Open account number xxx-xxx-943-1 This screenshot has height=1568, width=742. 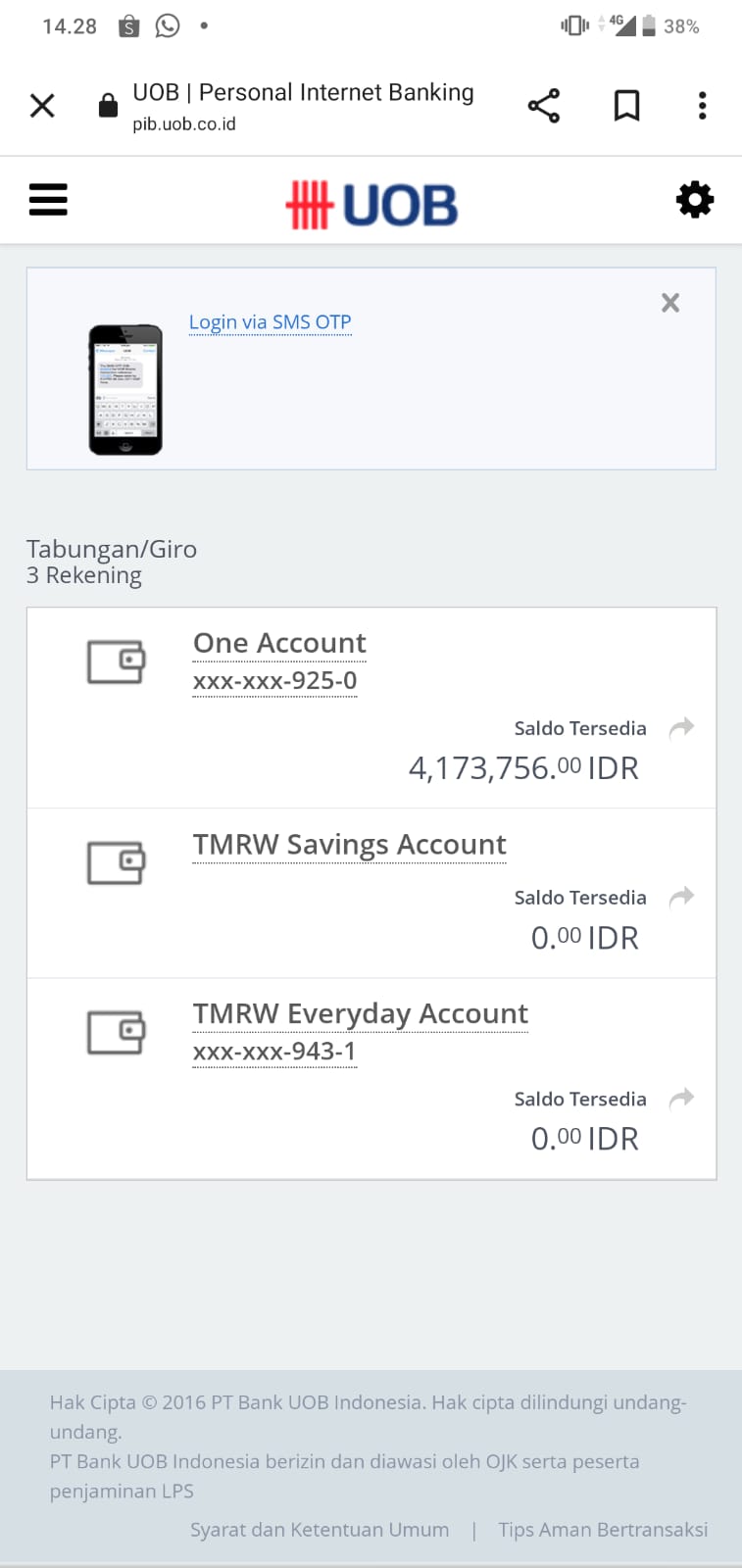coord(274,1051)
